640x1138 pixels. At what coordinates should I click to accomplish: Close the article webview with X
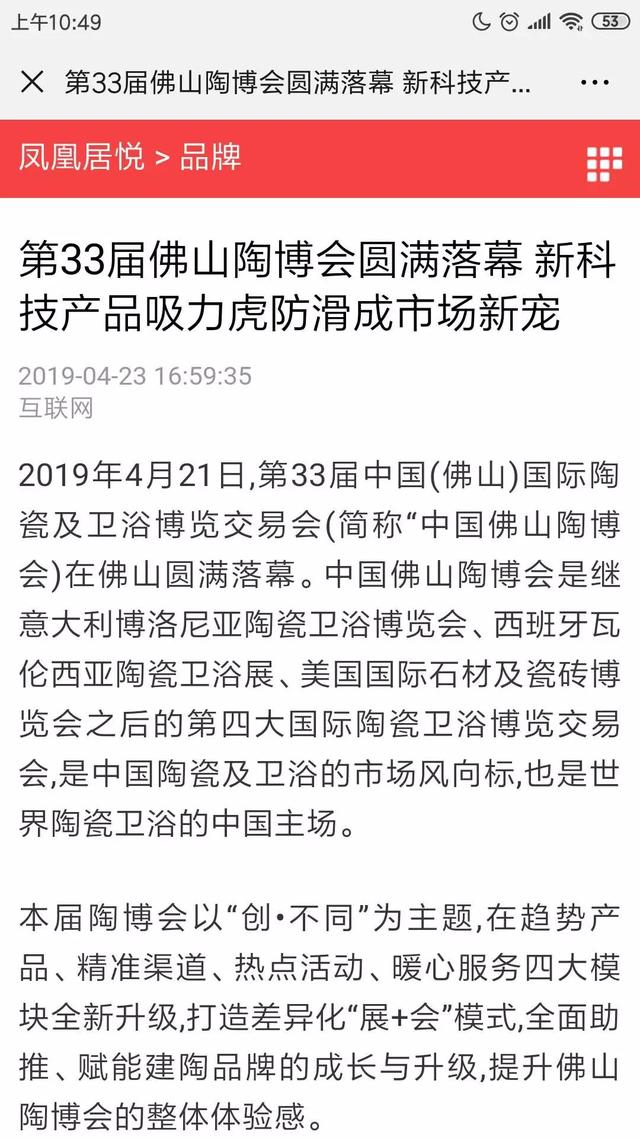tap(33, 82)
